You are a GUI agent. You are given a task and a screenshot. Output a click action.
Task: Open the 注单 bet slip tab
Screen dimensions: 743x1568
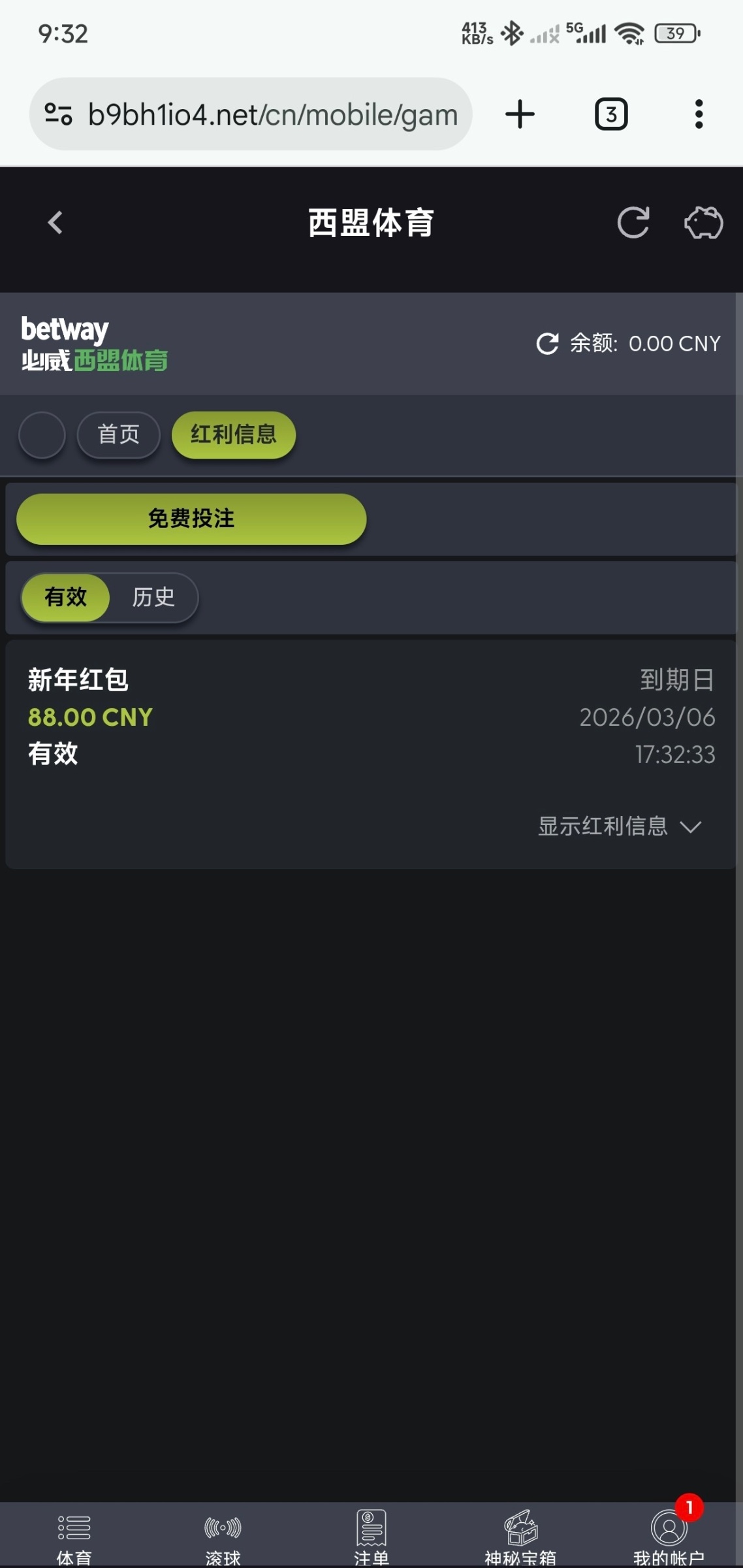coord(371,1536)
